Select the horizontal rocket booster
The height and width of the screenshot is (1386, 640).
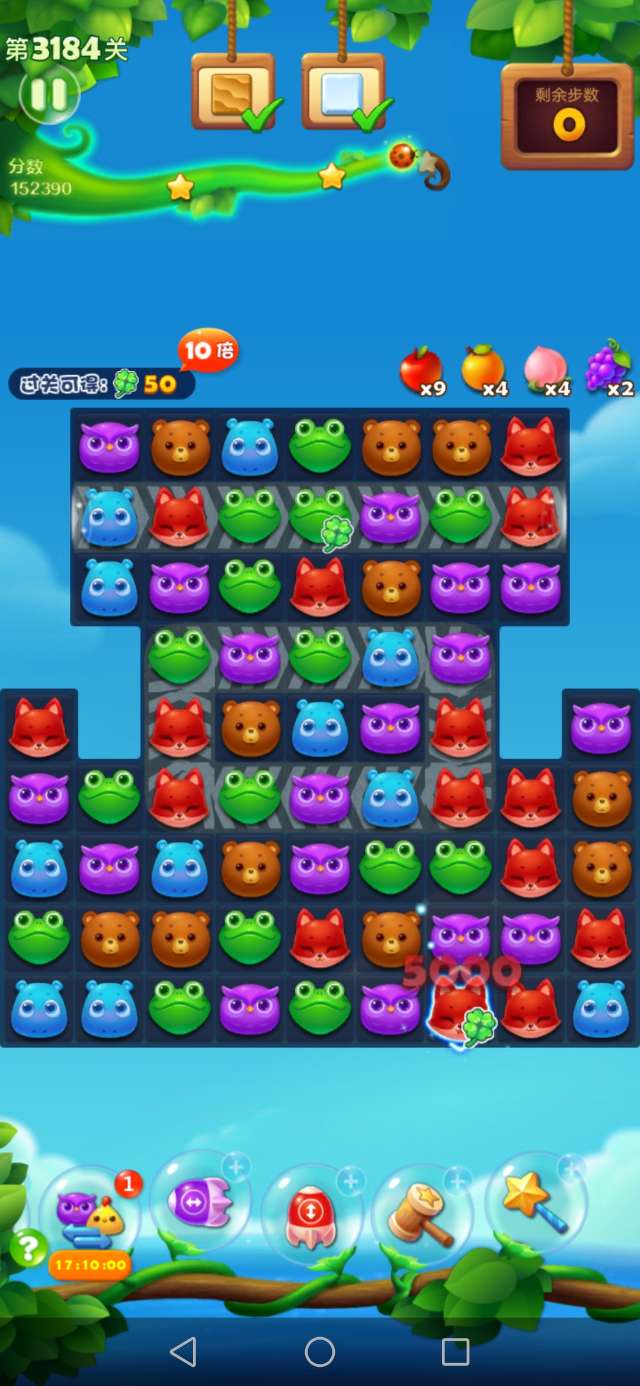coord(199,1200)
